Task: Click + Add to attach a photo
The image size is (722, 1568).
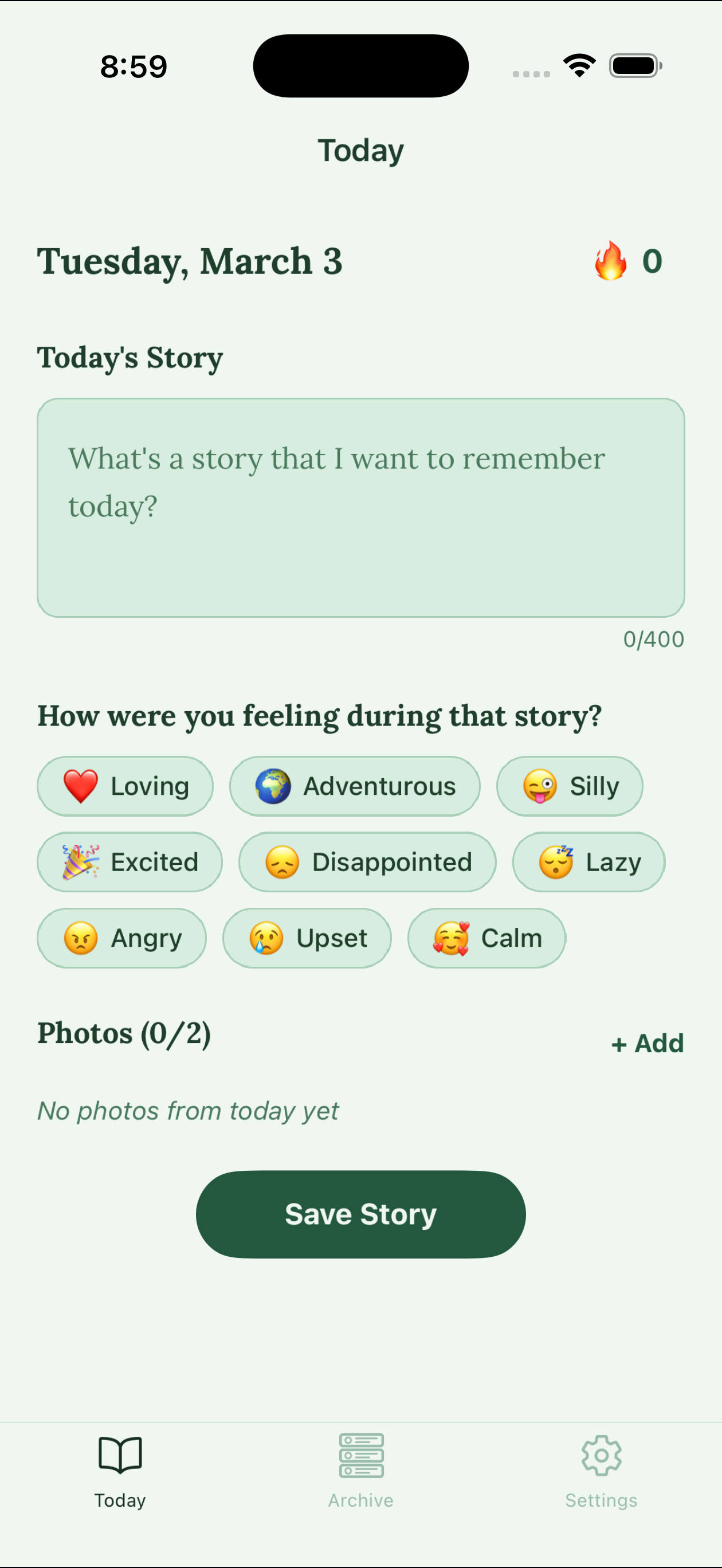Action: pyautogui.click(x=647, y=1042)
